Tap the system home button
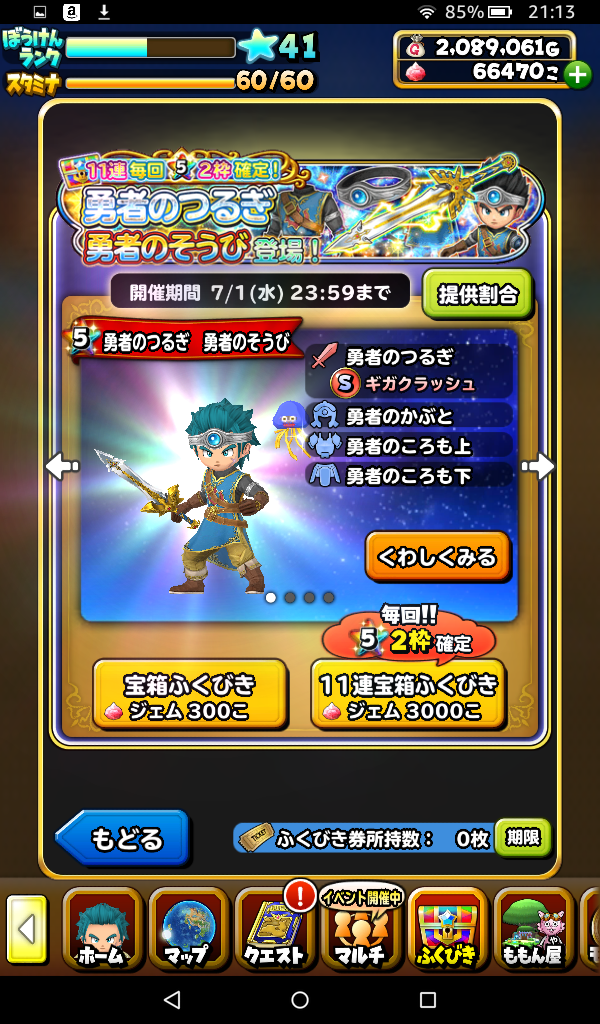The height and width of the screenshot is (1024, 600). (x=300, y=999)
